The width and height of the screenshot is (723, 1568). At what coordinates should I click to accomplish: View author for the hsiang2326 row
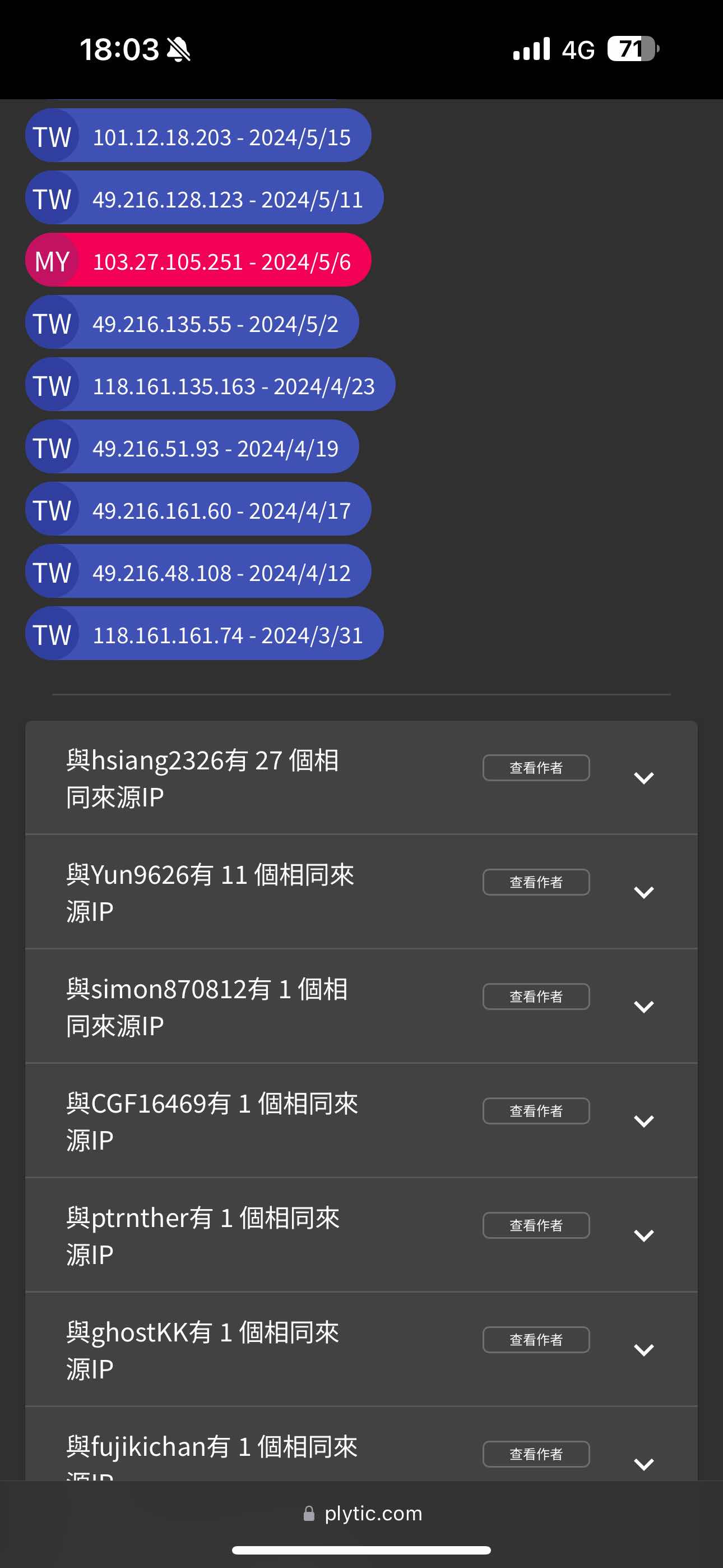(x=536, y=768)
